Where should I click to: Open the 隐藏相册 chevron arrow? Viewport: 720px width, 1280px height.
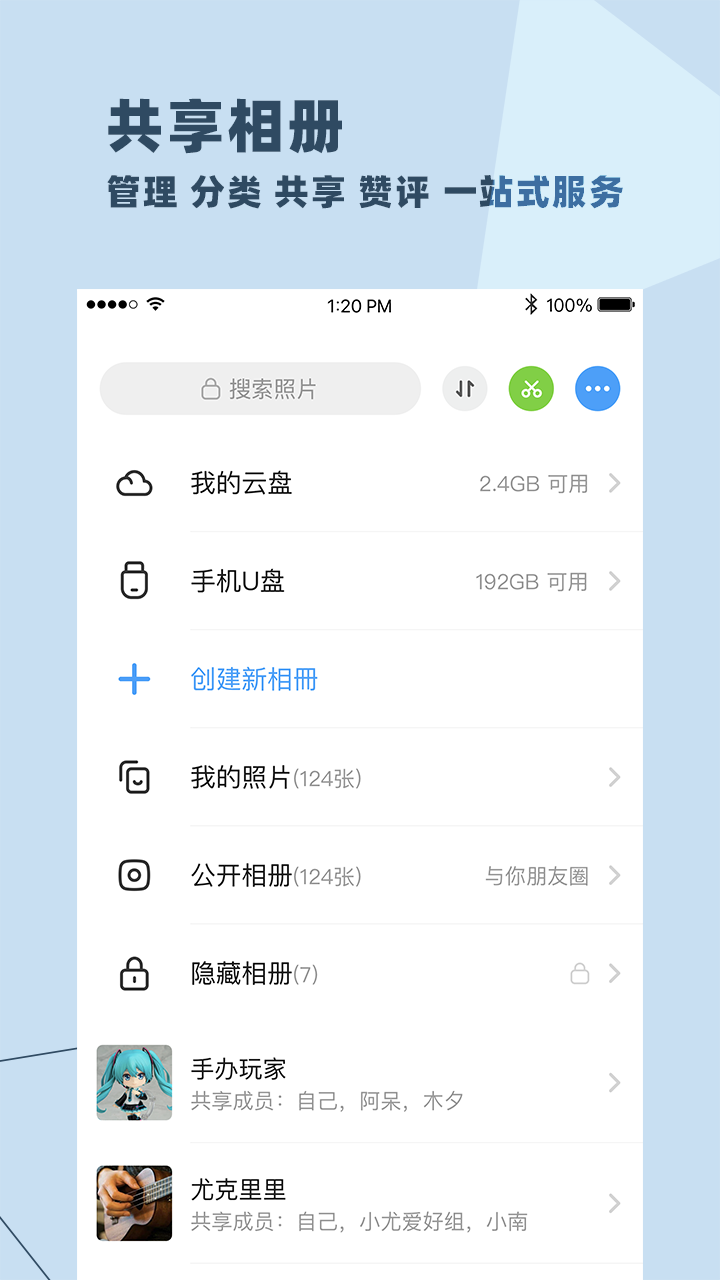click(x=615, y=973)
